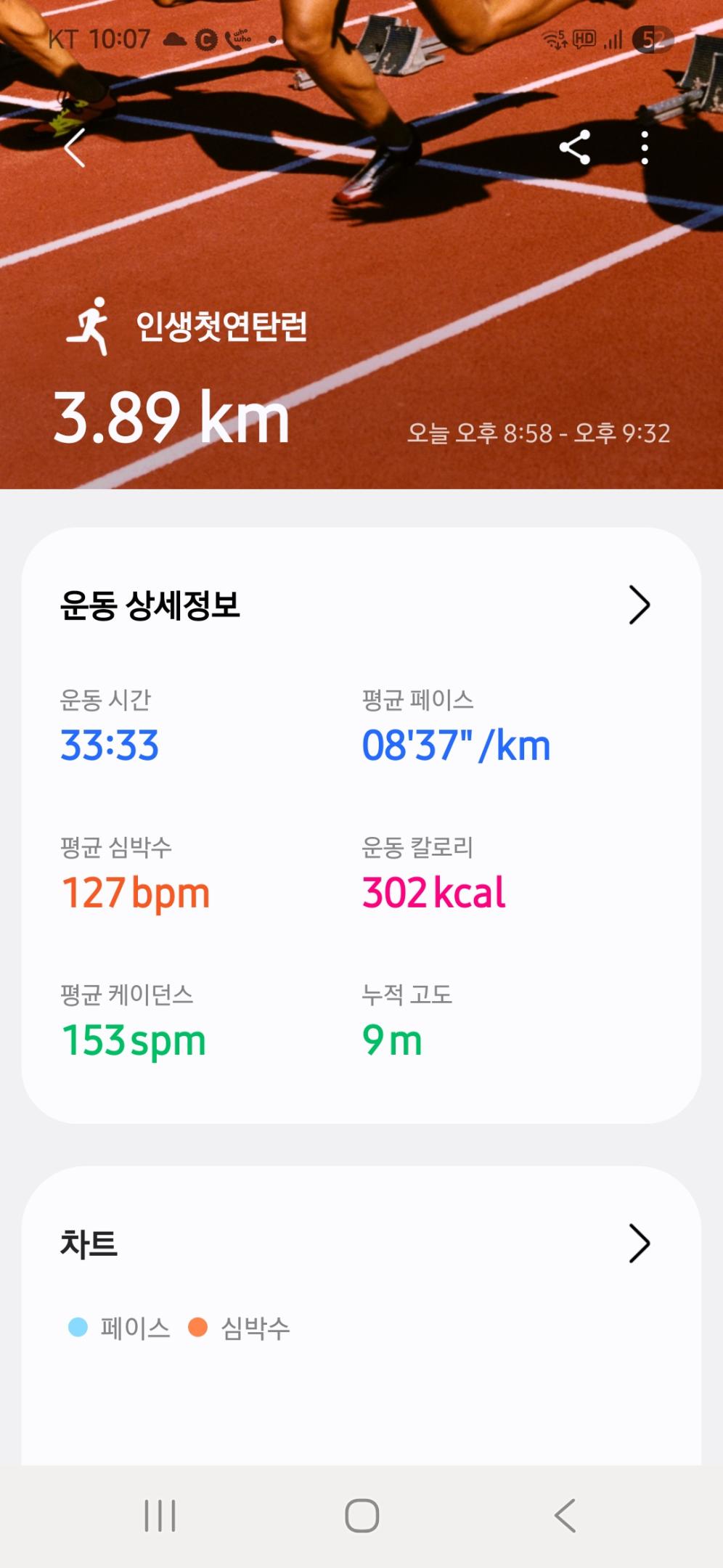Tap the system back button
723x1568 pixels.
(565, 1516)
